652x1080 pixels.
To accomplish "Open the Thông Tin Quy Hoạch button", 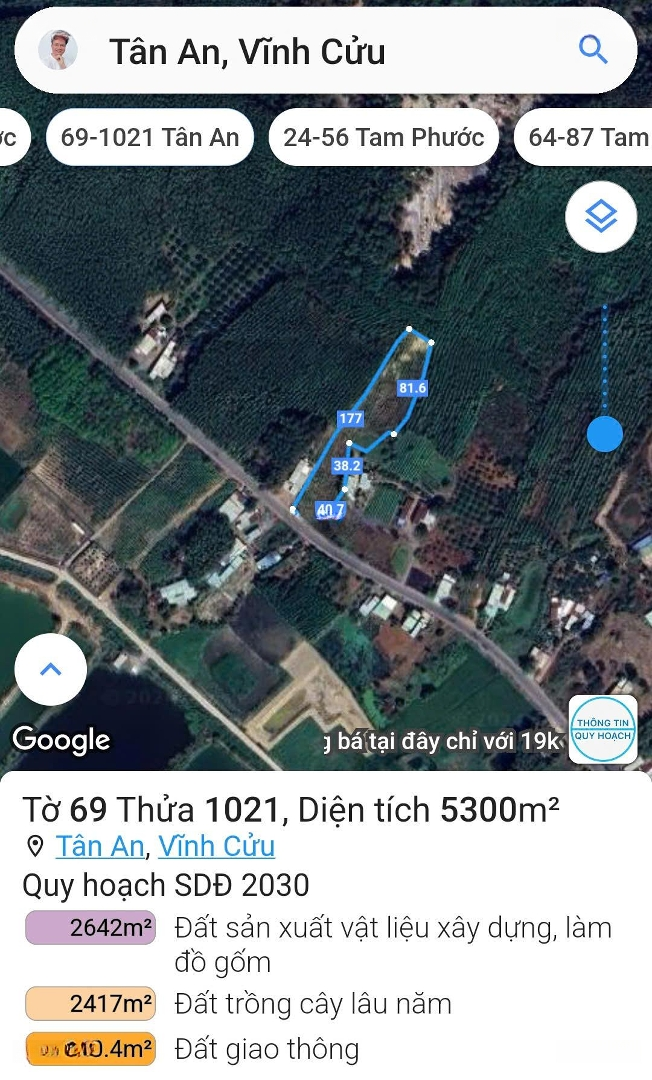I will click(x=603, y=729).
